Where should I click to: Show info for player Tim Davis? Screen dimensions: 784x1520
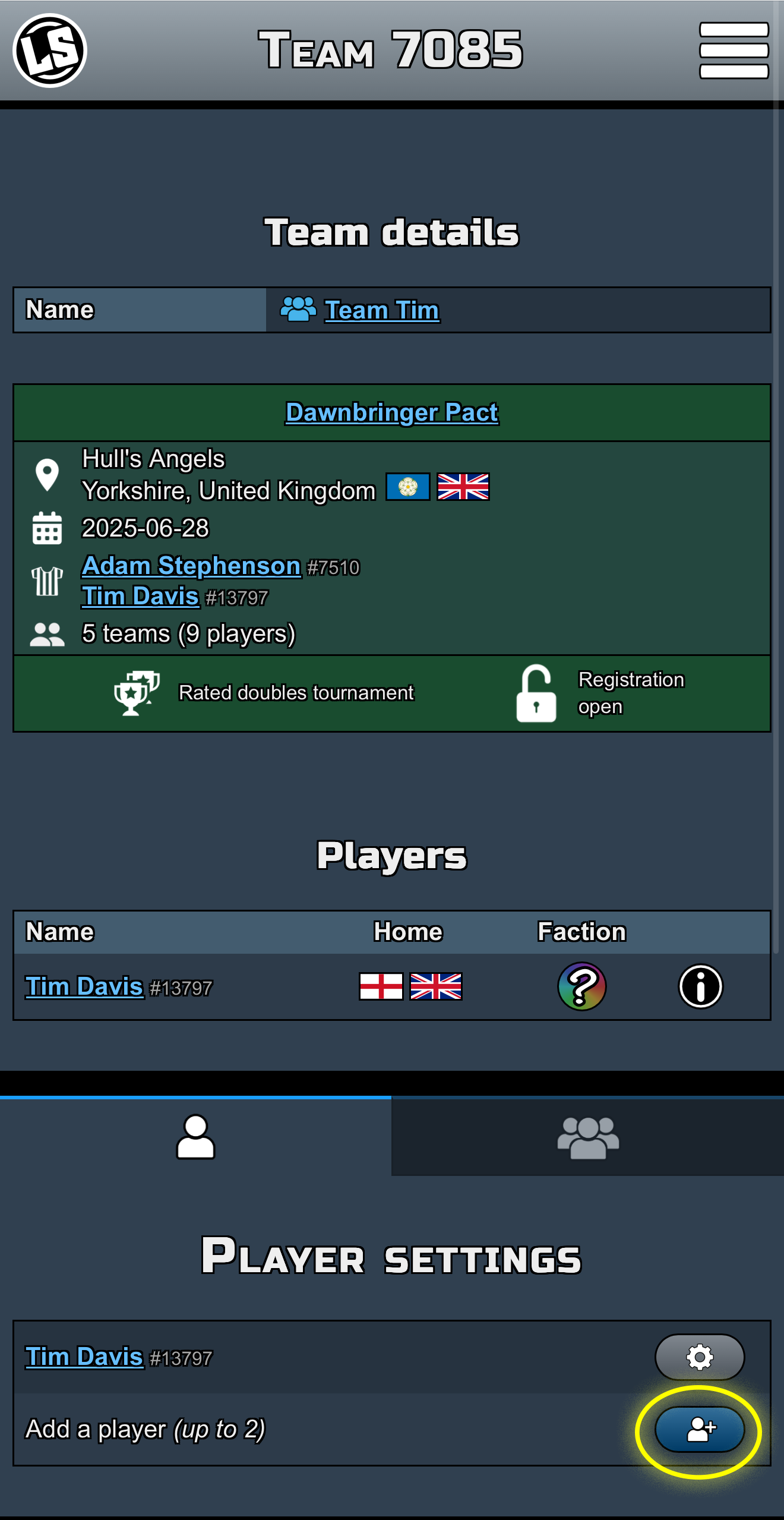point(700,986)
